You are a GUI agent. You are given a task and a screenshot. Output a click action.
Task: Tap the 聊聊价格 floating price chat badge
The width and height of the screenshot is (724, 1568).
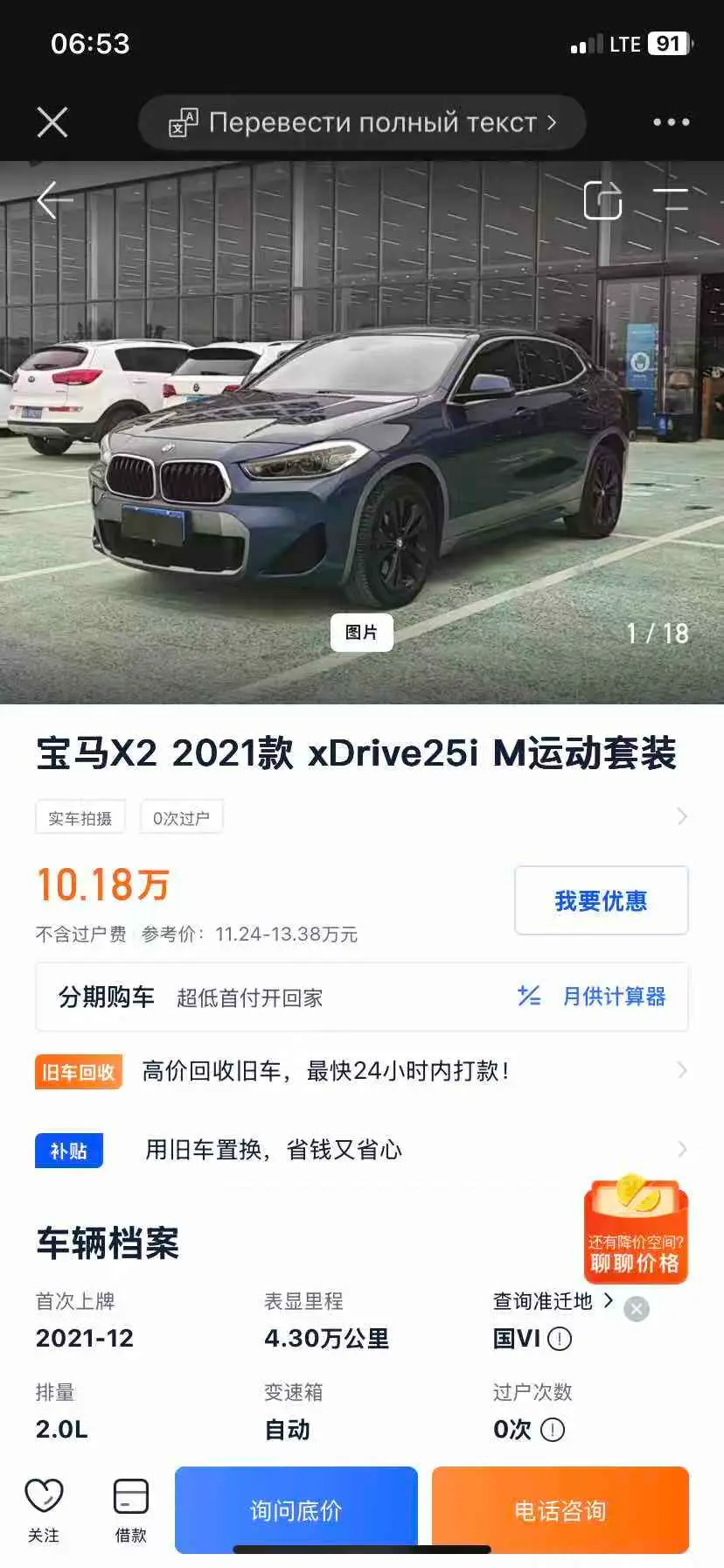pyautogui.click(x=636, y=1230)
